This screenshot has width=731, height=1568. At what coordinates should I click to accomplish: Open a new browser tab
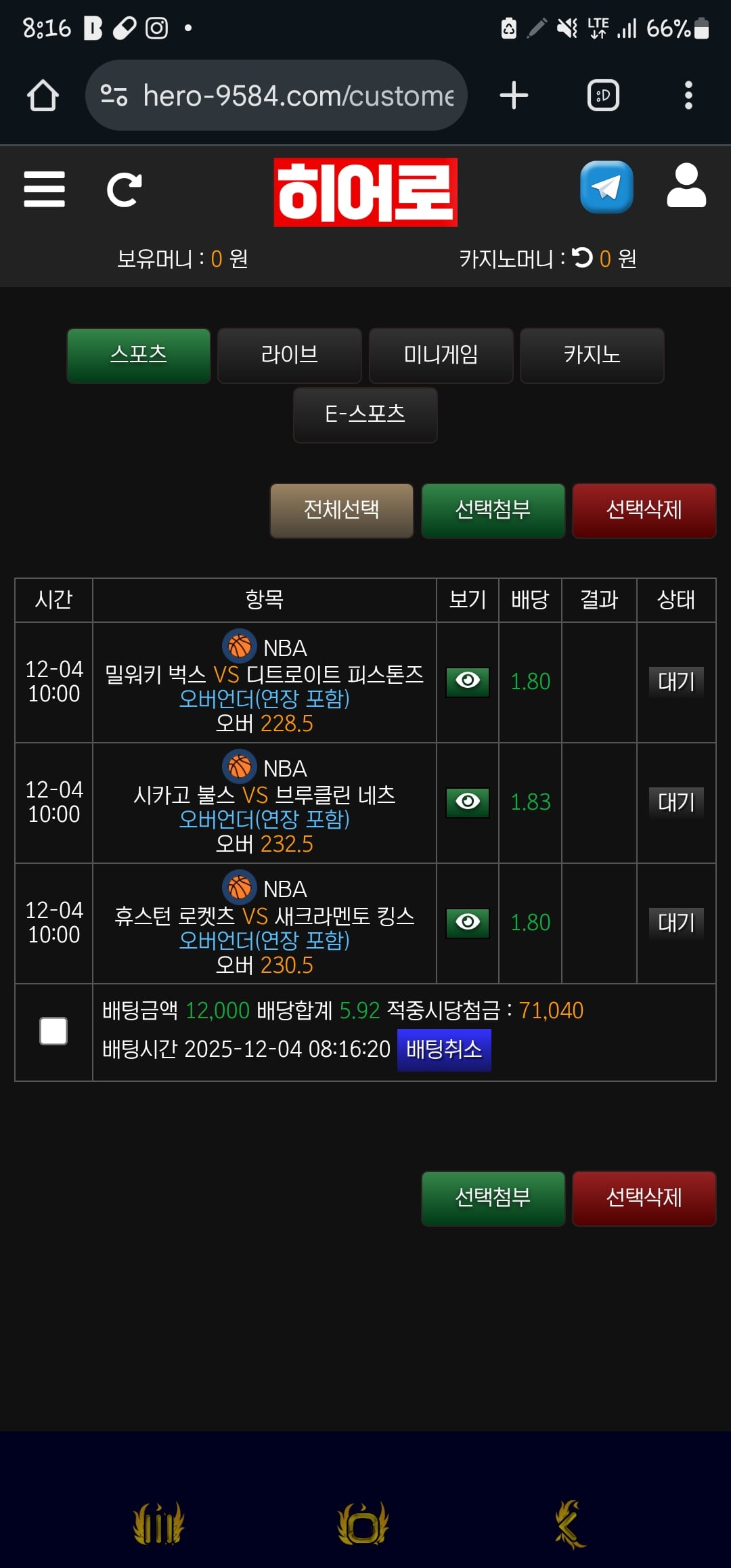514,95
